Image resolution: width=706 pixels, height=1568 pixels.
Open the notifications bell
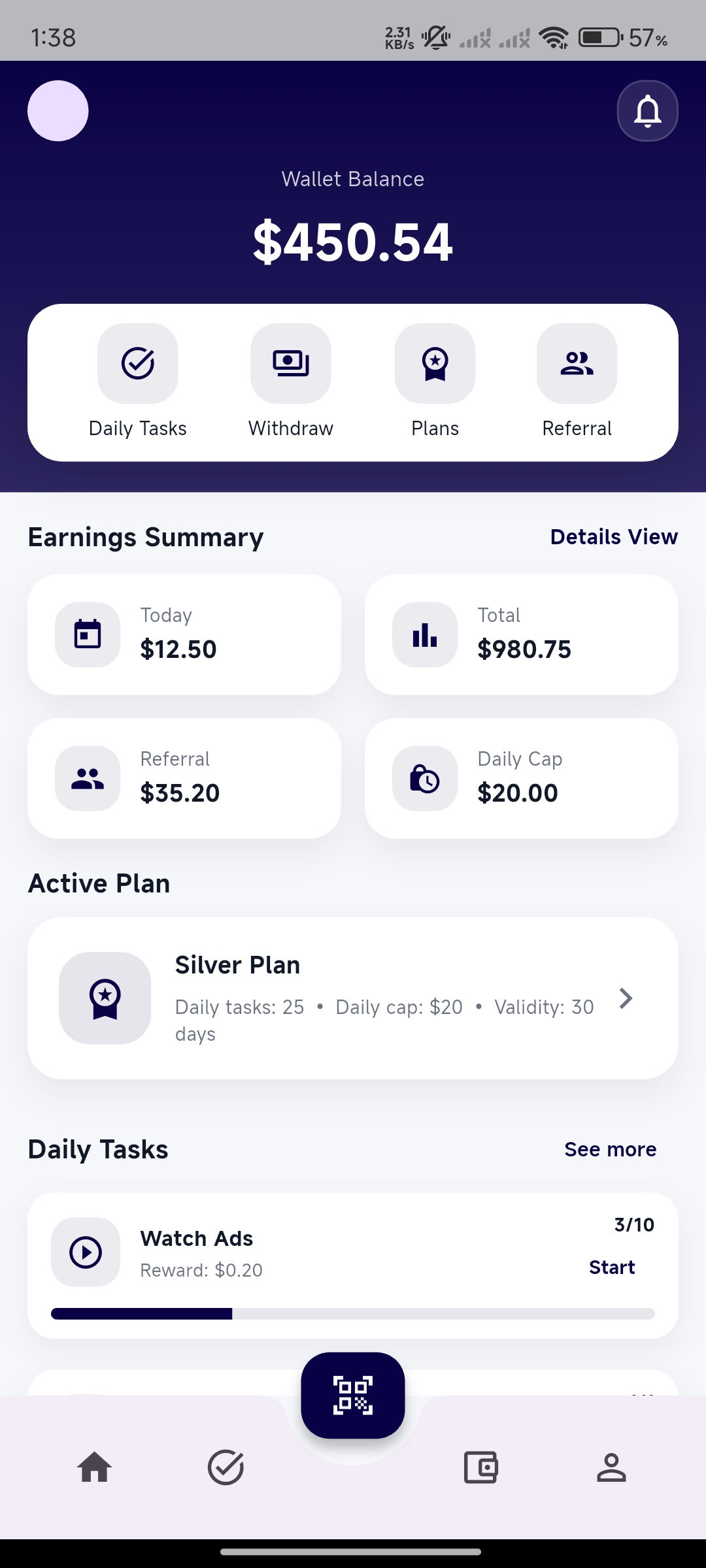(x=647, y=111)
